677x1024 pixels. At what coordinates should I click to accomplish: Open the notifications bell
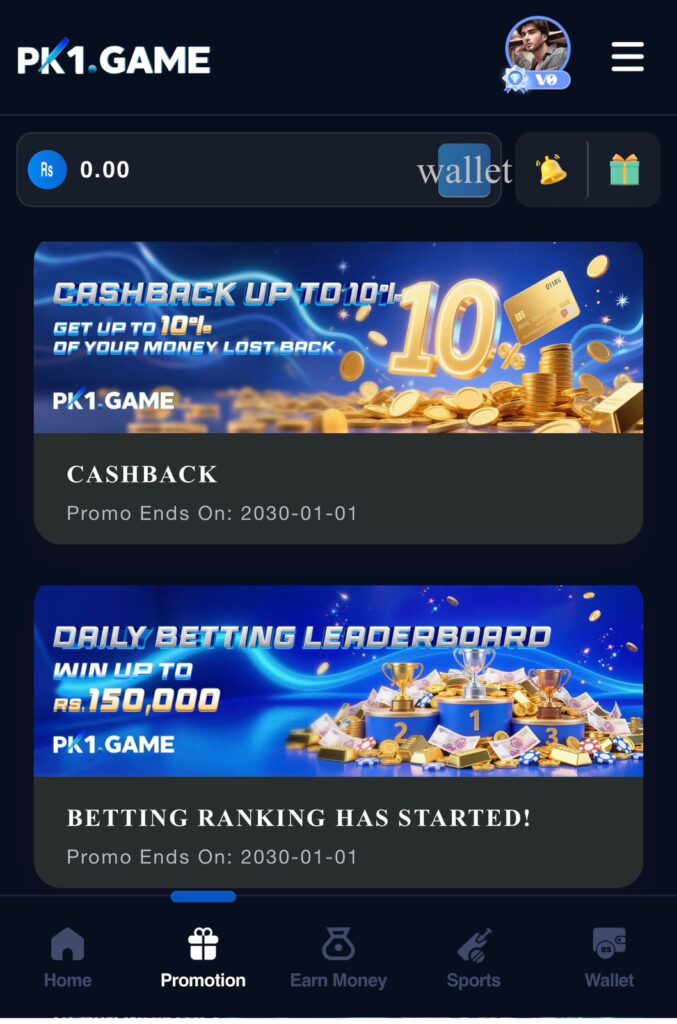pos(551,170)
